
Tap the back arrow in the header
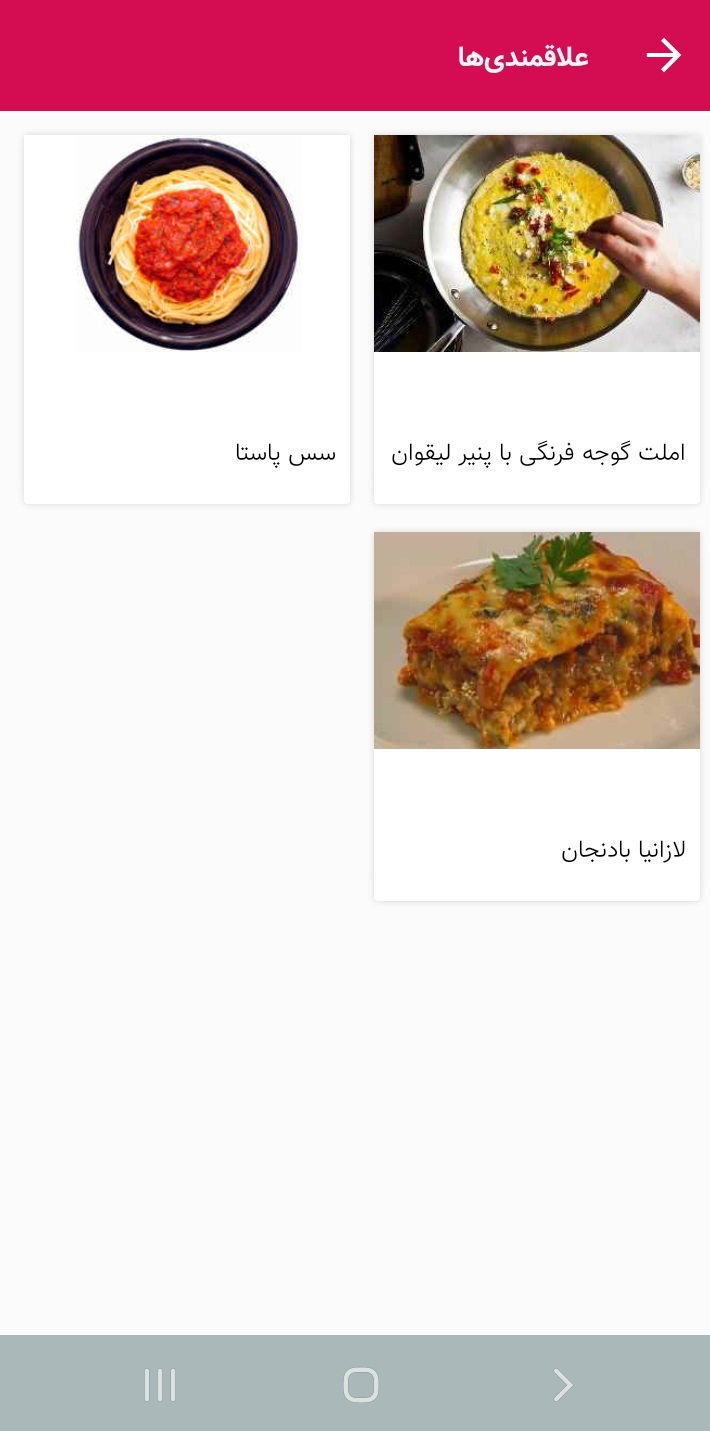[663, 56]
